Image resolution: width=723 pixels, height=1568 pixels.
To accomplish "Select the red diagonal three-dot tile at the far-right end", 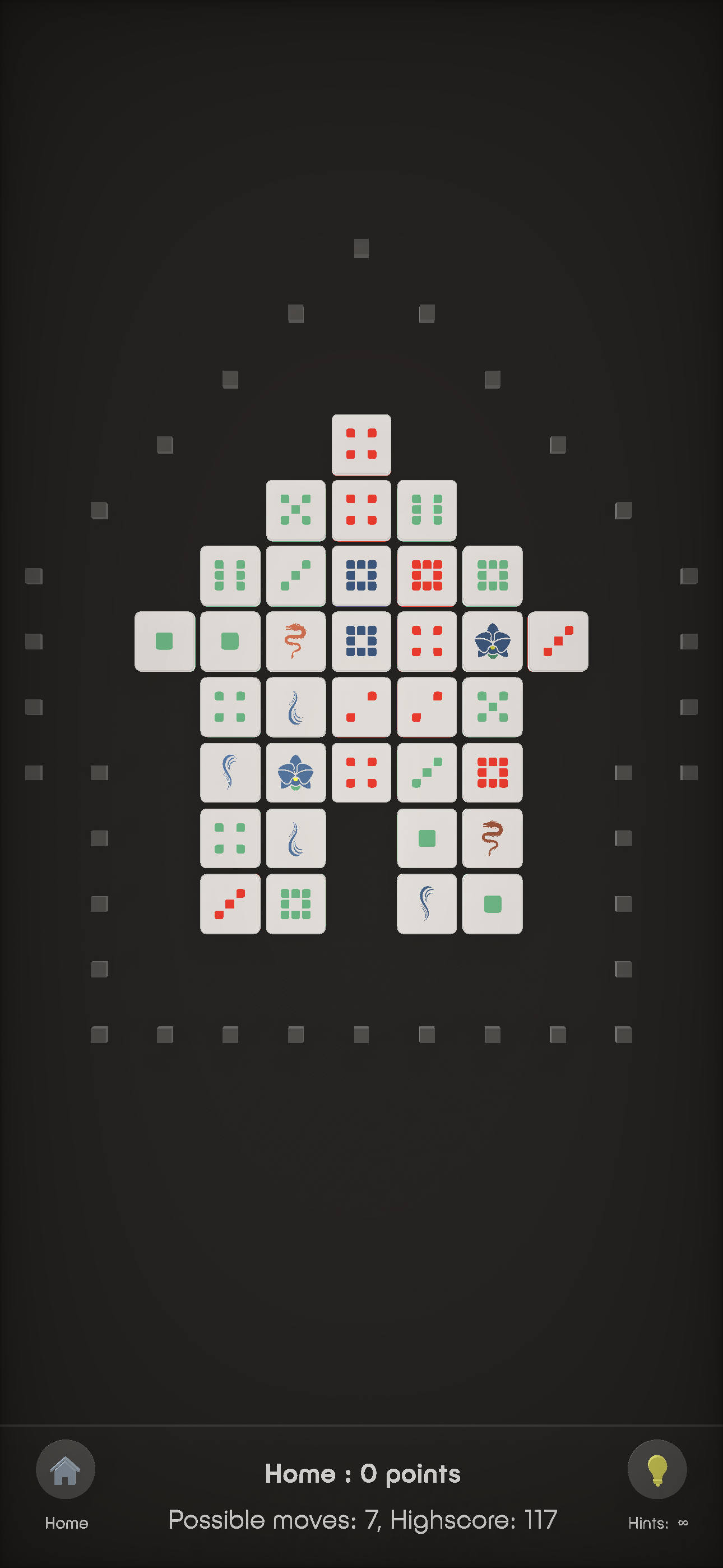I will 558,641.
